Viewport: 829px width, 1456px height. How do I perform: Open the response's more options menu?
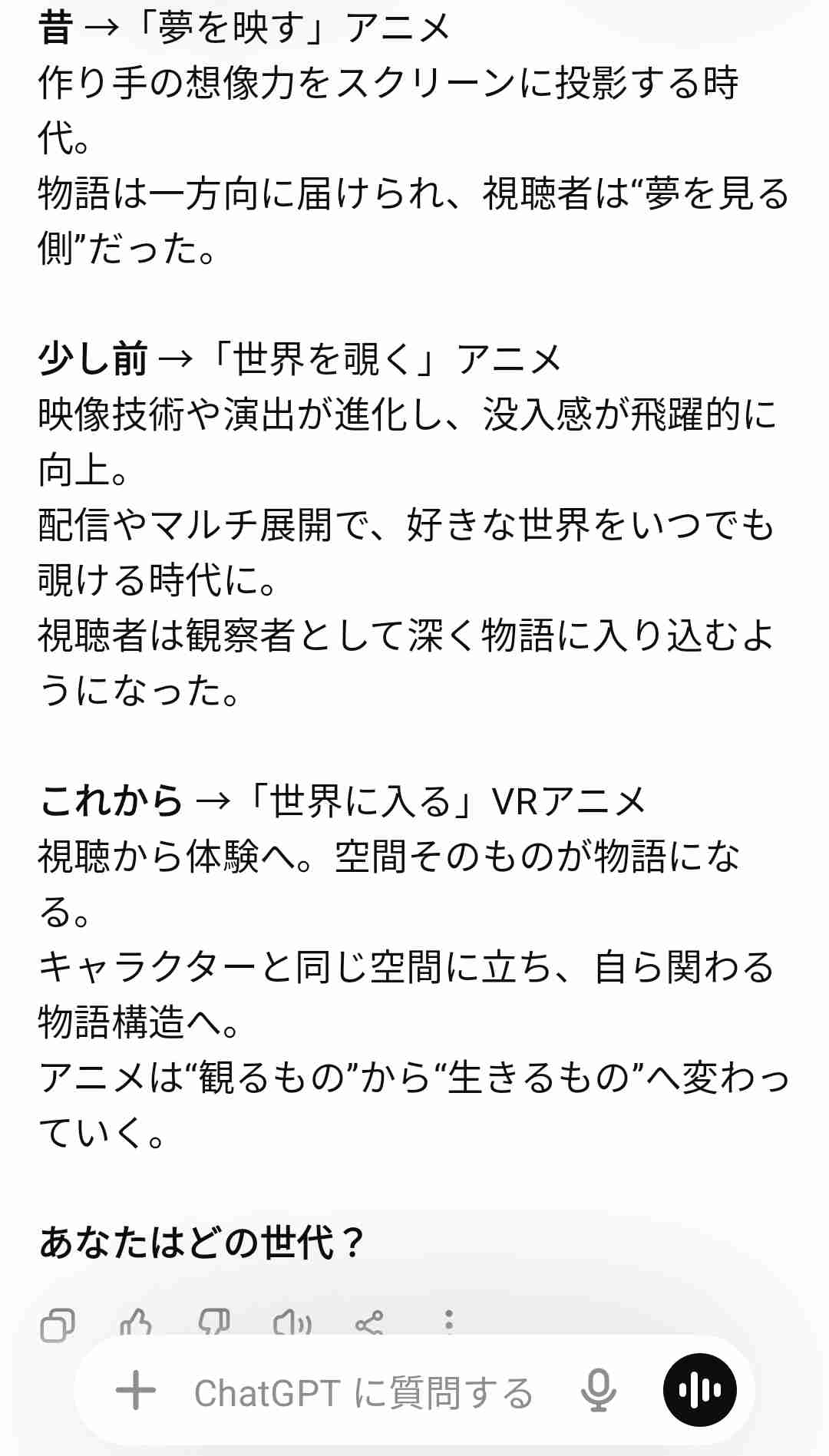click(449, 1322)
